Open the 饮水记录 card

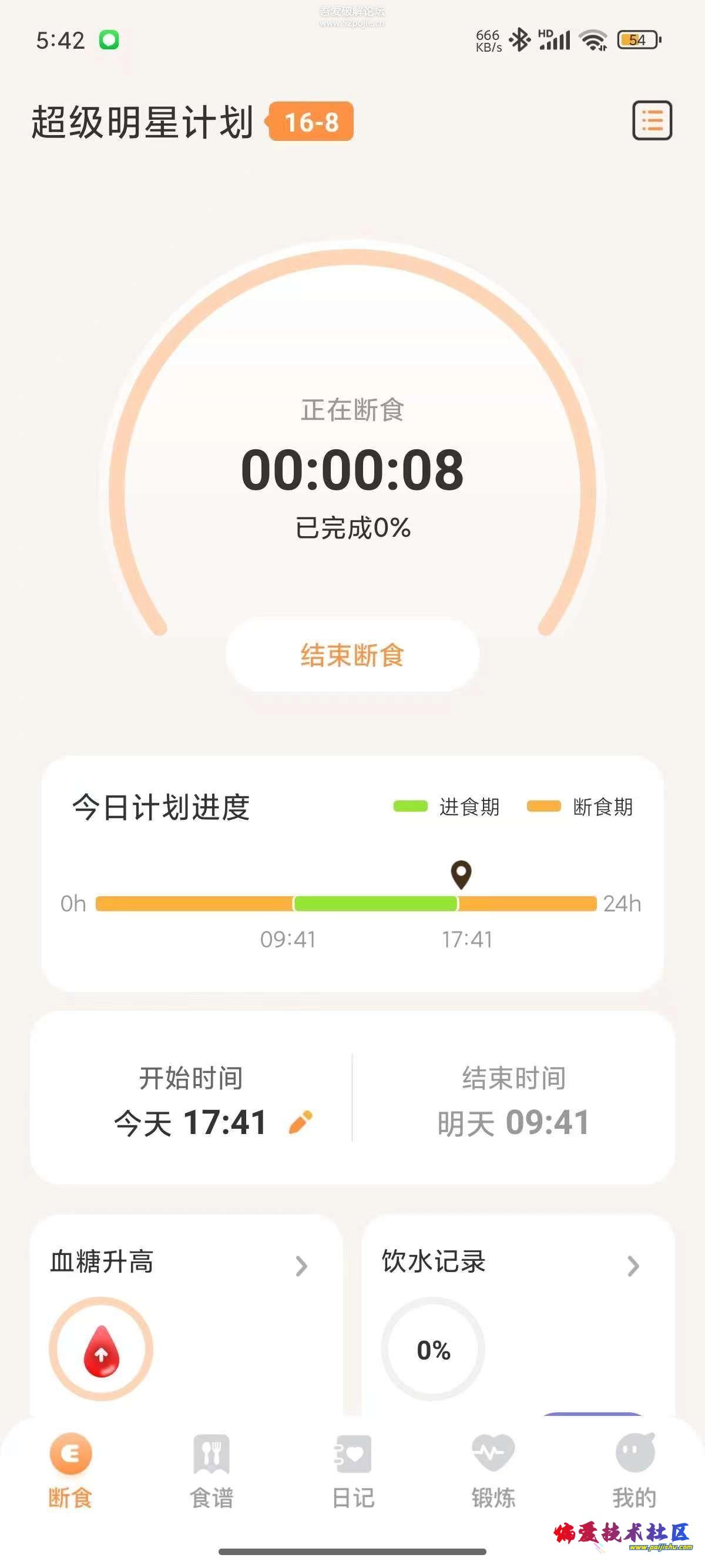coord(519,1315)
